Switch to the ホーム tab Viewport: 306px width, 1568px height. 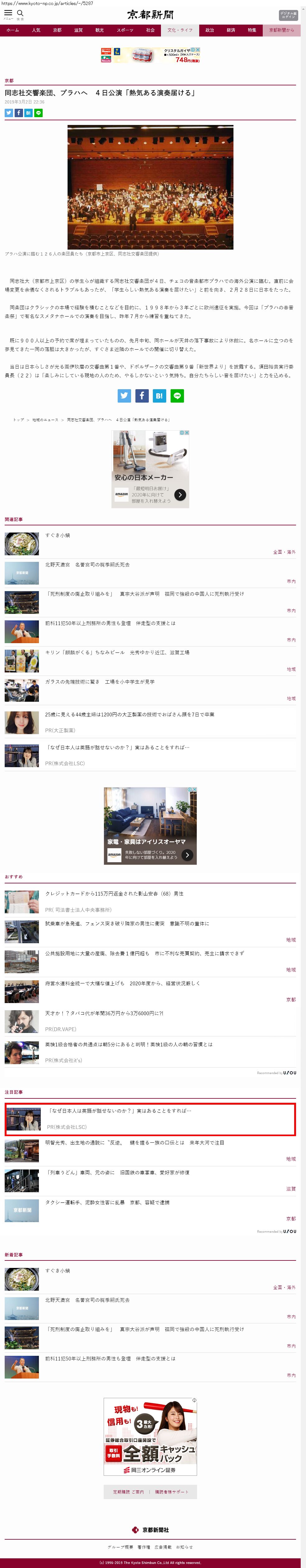pyautogui.click(x=13, y=30)
